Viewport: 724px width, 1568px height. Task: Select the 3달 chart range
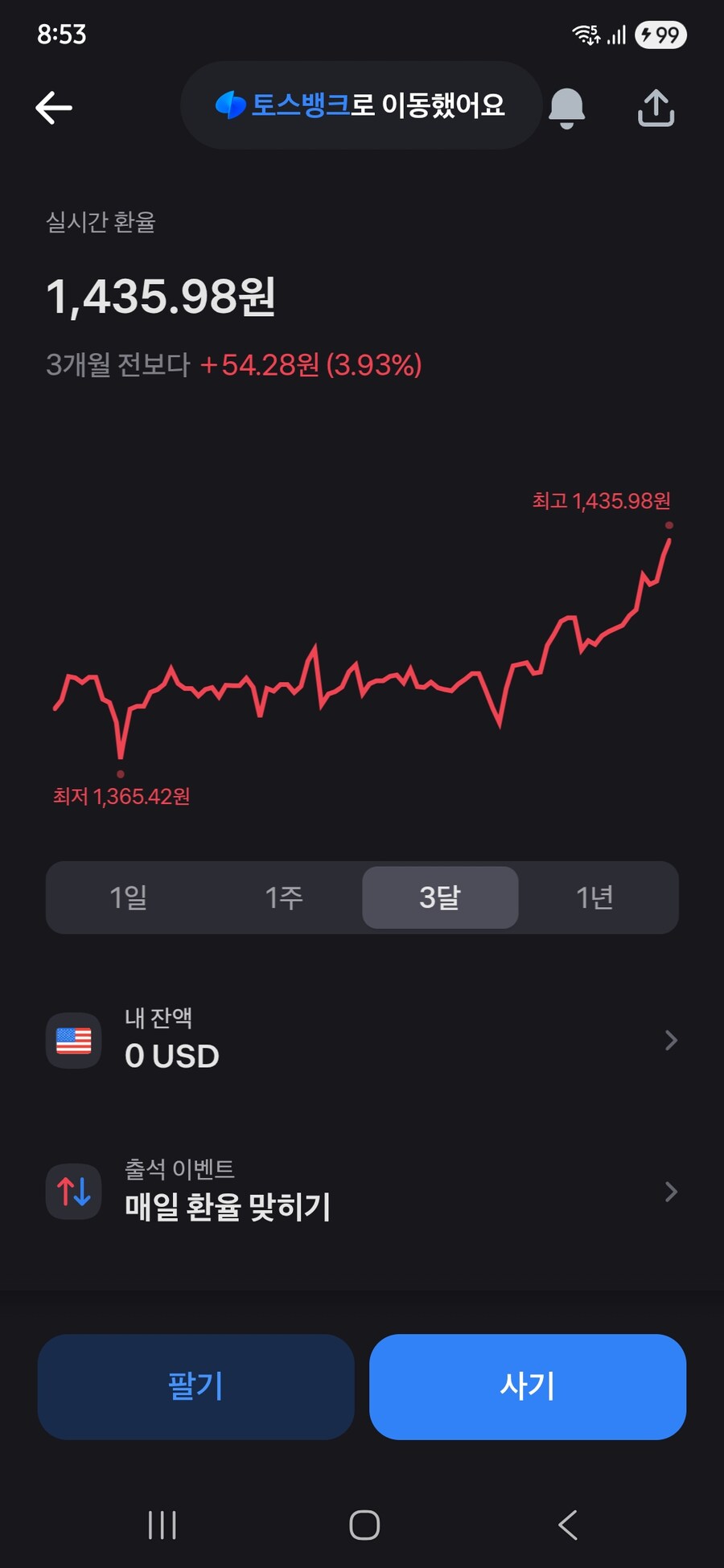(x=440, y=897)
